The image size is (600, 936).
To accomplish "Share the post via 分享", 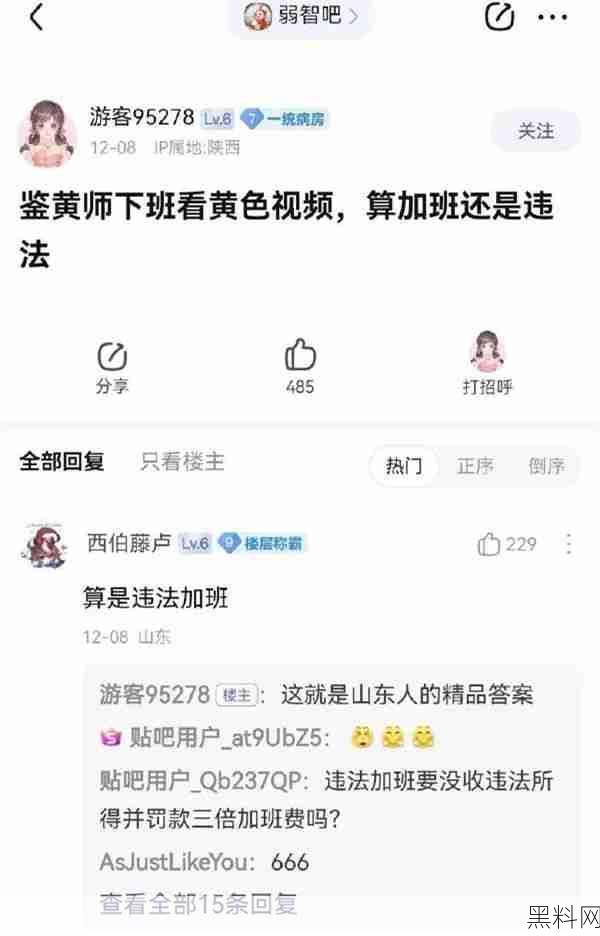I will (x=112, y=367).
